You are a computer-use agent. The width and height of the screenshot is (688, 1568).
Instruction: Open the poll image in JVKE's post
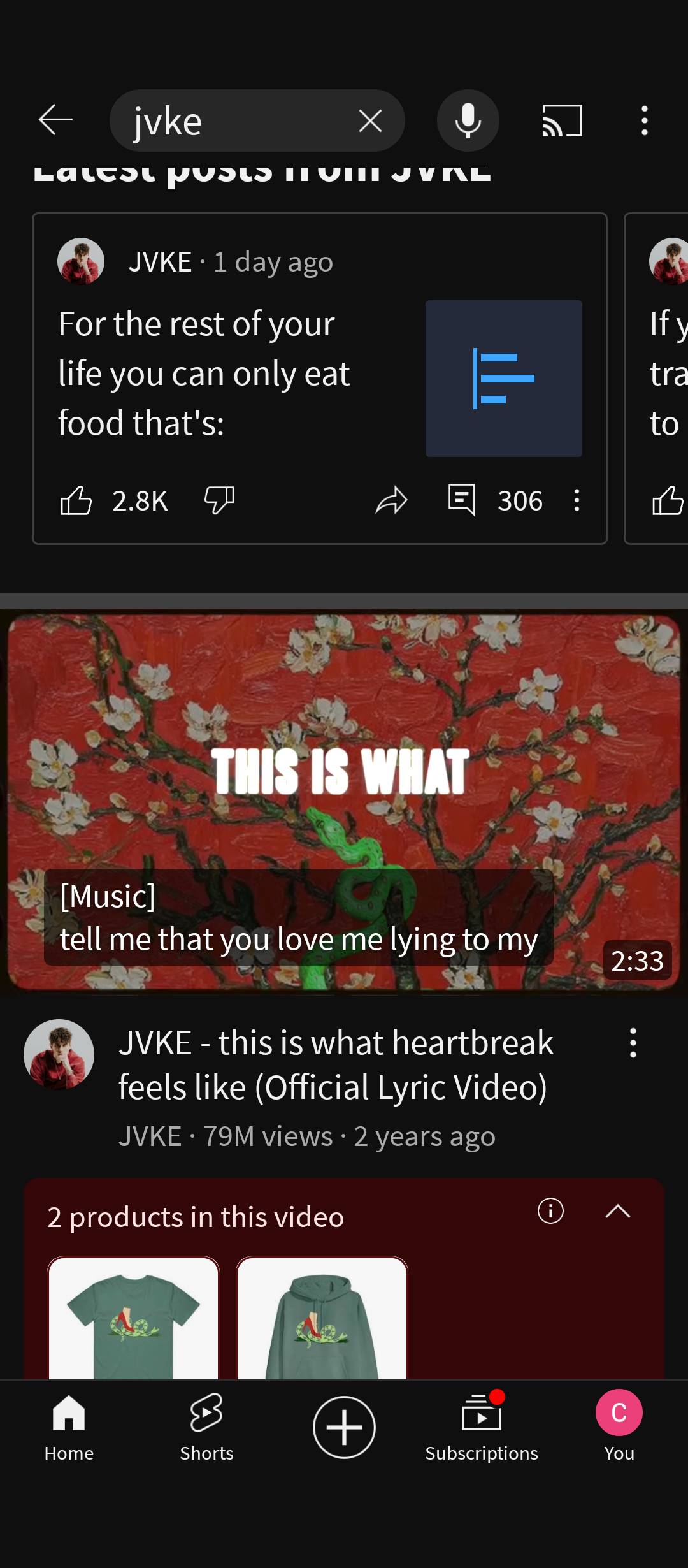pos(503,379)
